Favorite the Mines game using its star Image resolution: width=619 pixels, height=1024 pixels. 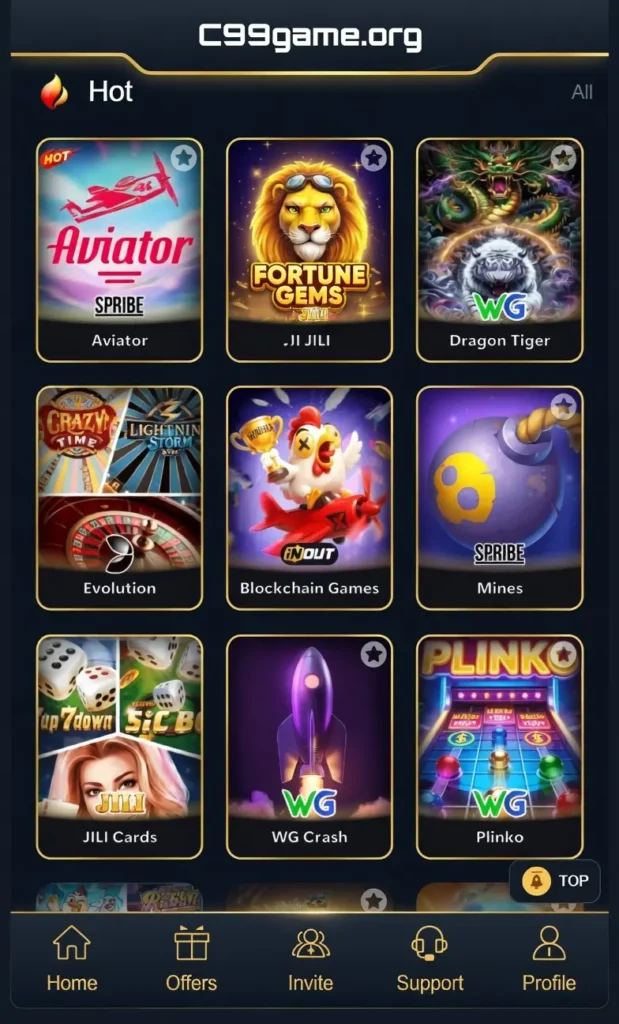[x=563, y=406]
